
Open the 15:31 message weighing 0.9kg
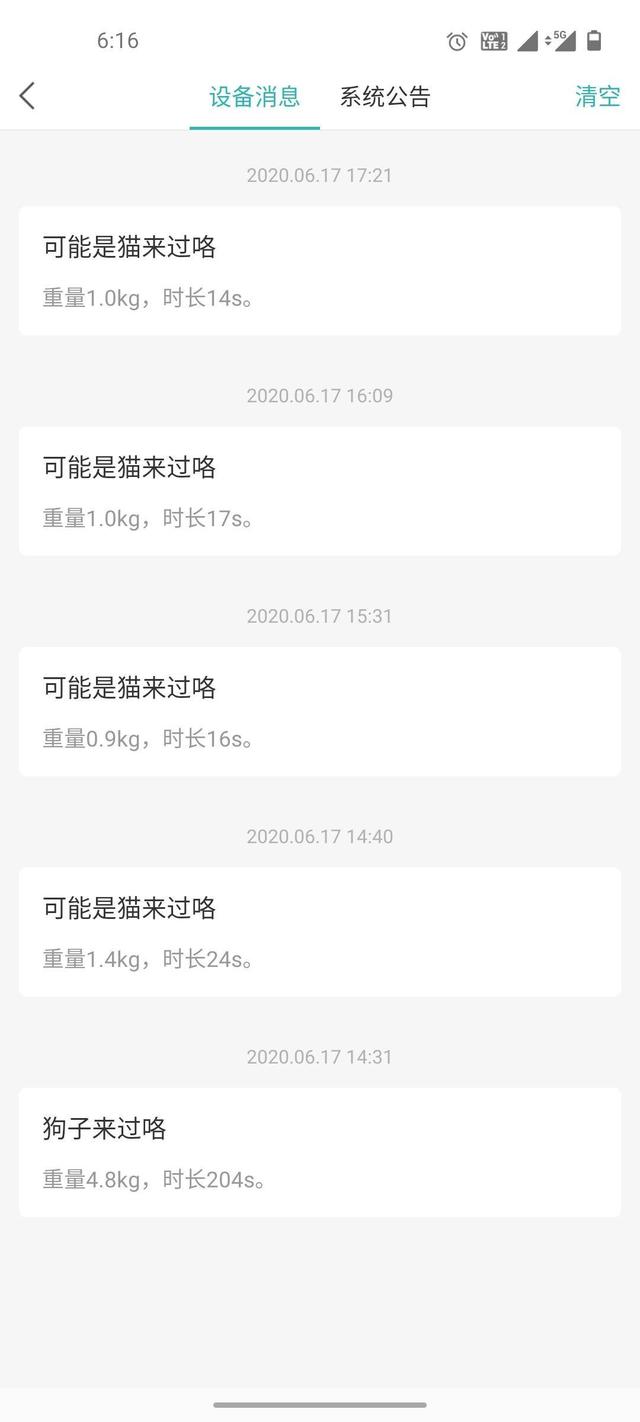320,711
